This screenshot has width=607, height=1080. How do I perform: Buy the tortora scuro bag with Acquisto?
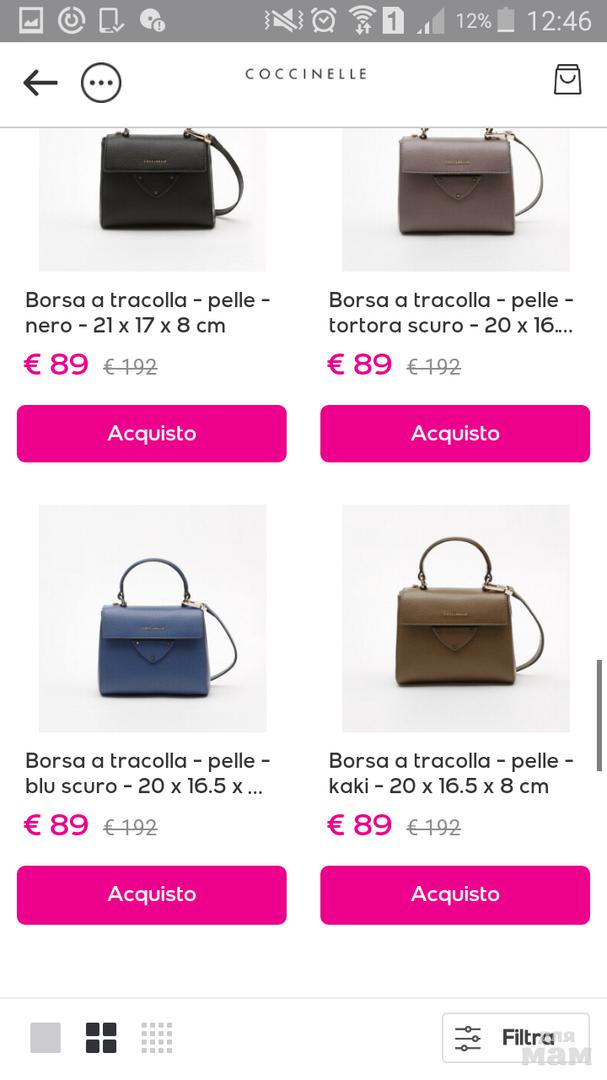click(x=455, y=433)
